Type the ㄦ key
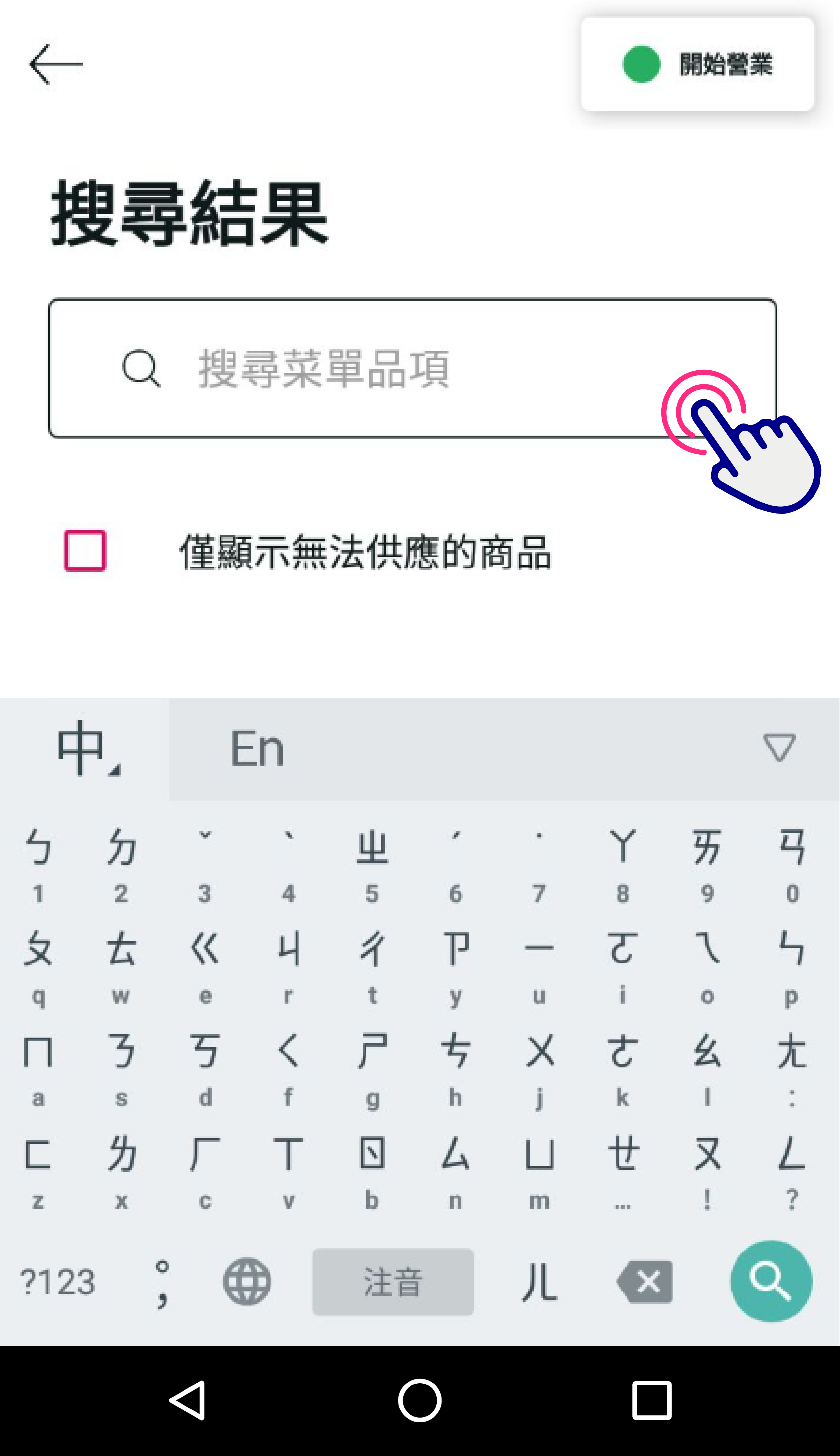The image size is (840, 1456). pos(539,1282)
